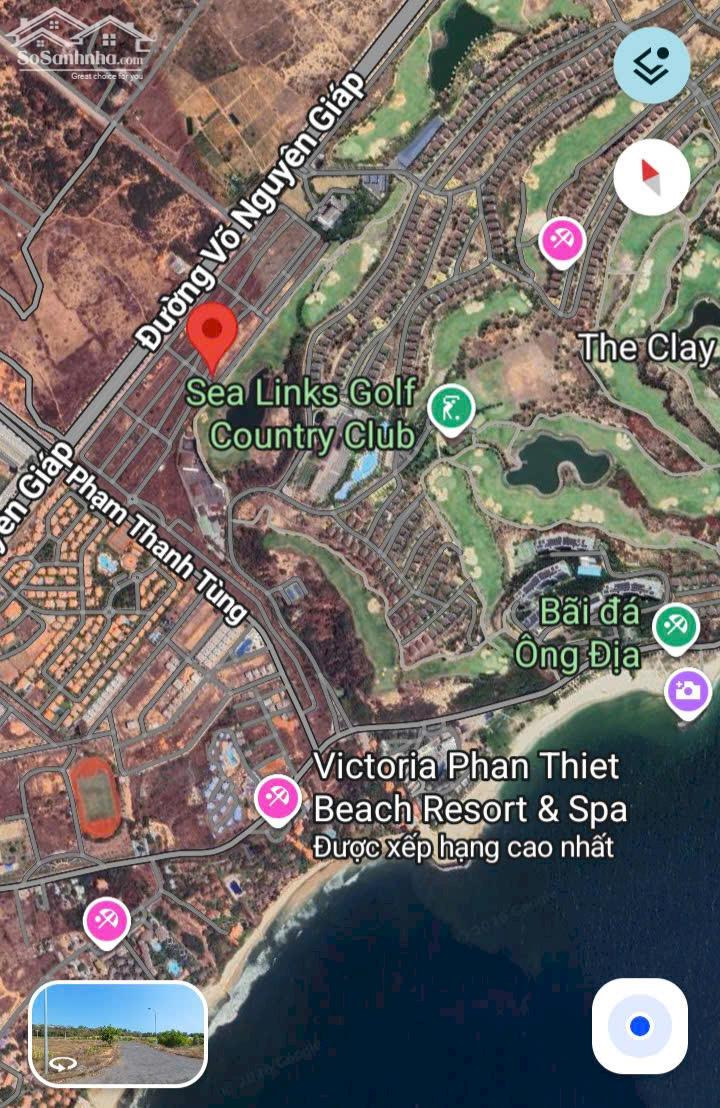This screenshot has height=1108, width=720.
Task: Open the Street View preview thumbnail
Action: pos(118,1034)
